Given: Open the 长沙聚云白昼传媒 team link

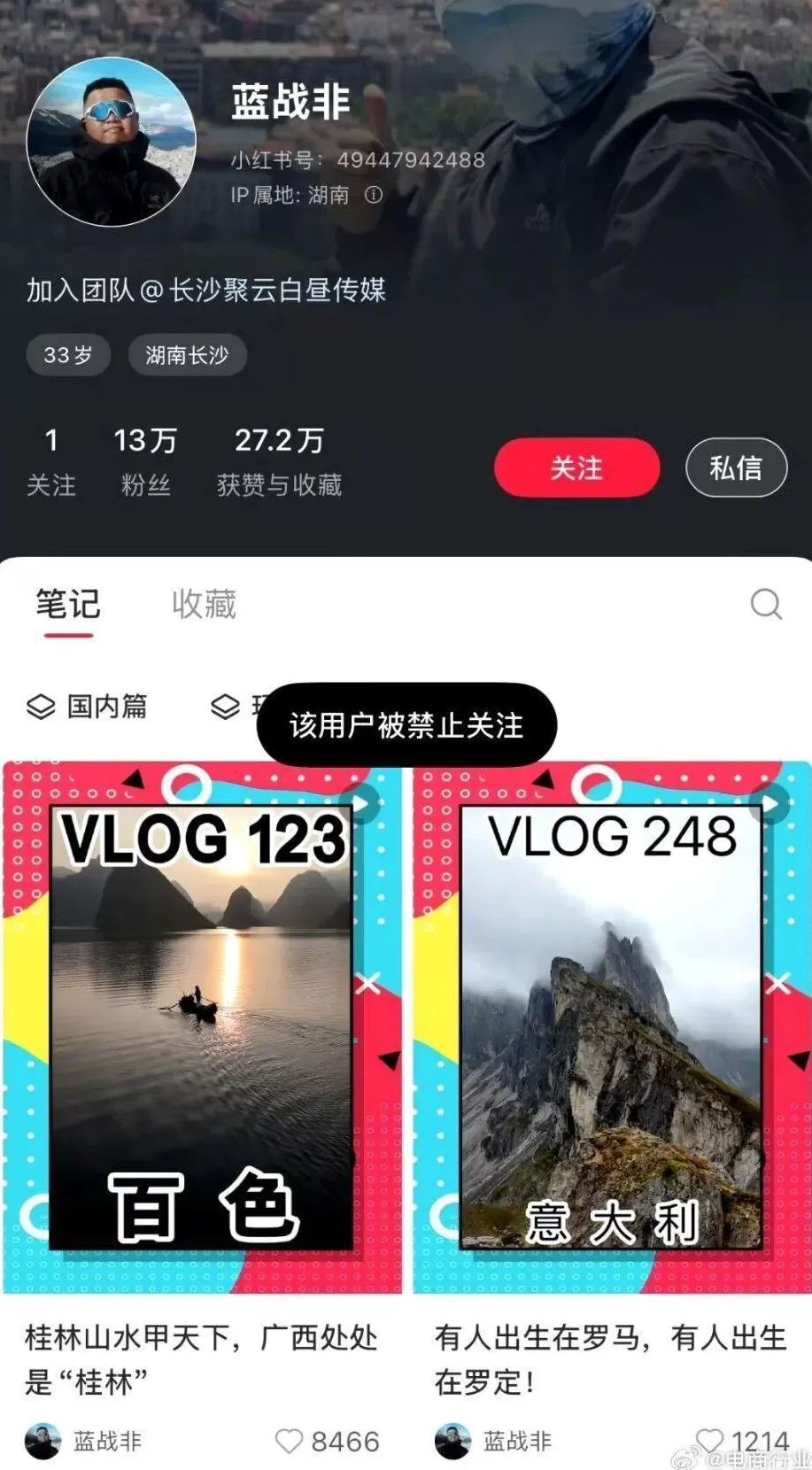Looking at the screenshot, I should tap(275, 290).
